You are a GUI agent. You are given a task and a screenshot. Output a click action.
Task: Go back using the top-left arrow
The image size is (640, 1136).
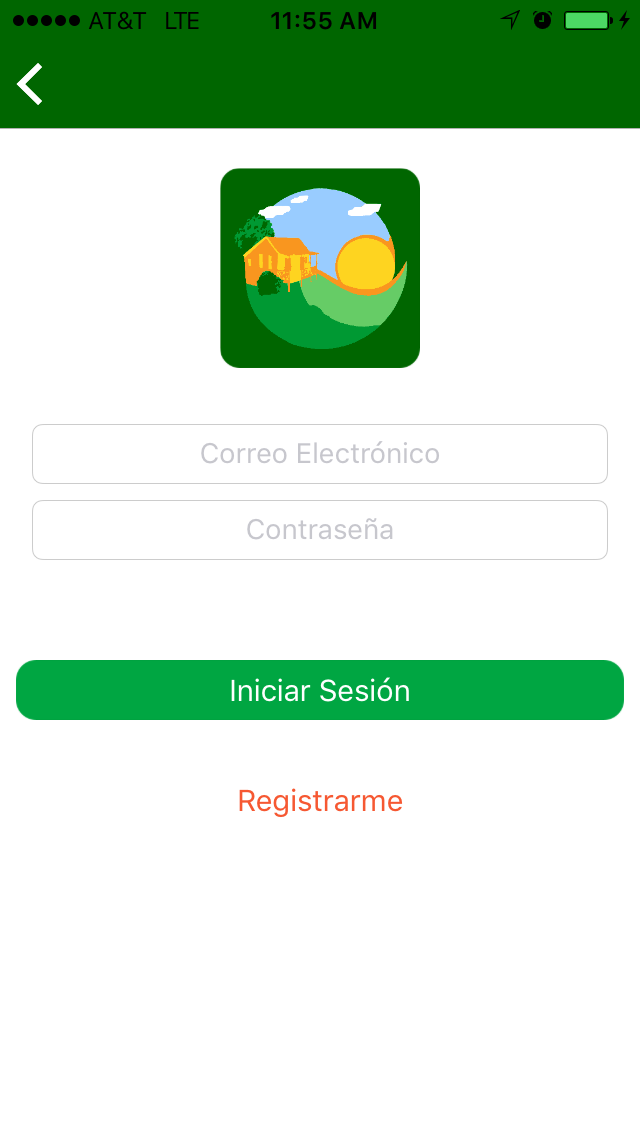(x=30, y=84)
